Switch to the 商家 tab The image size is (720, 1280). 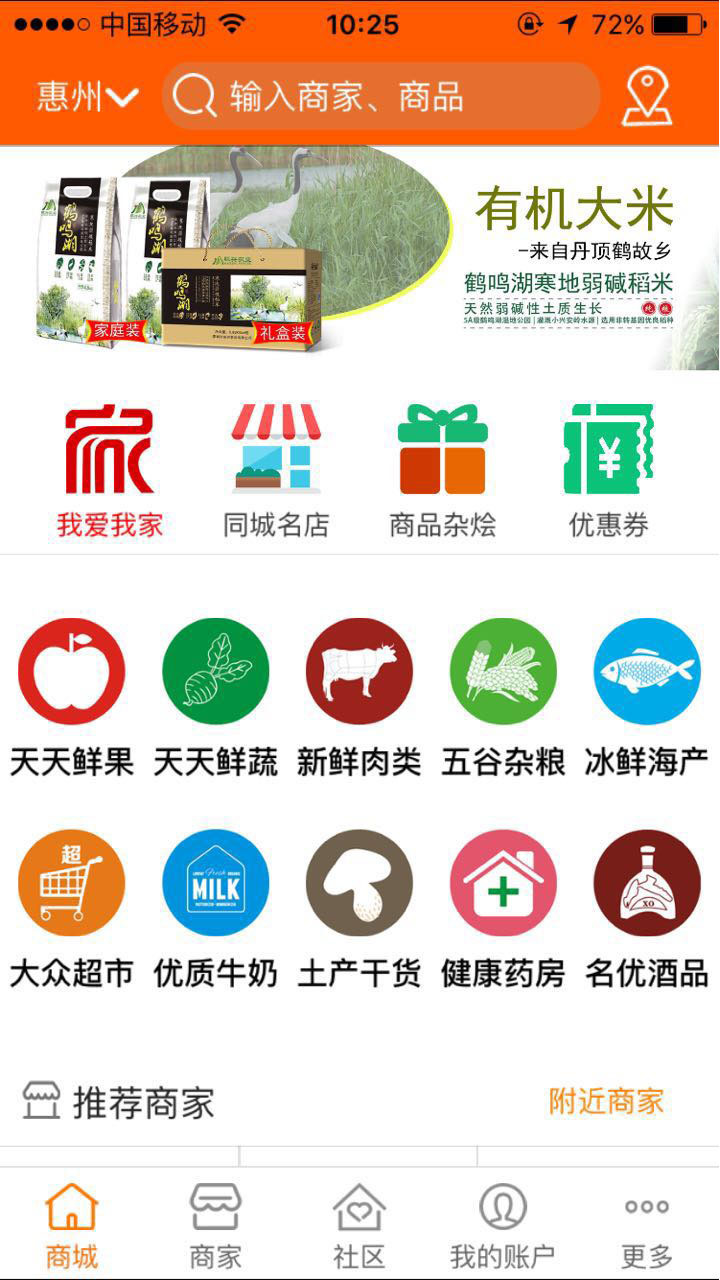[x=216, y=1225]
